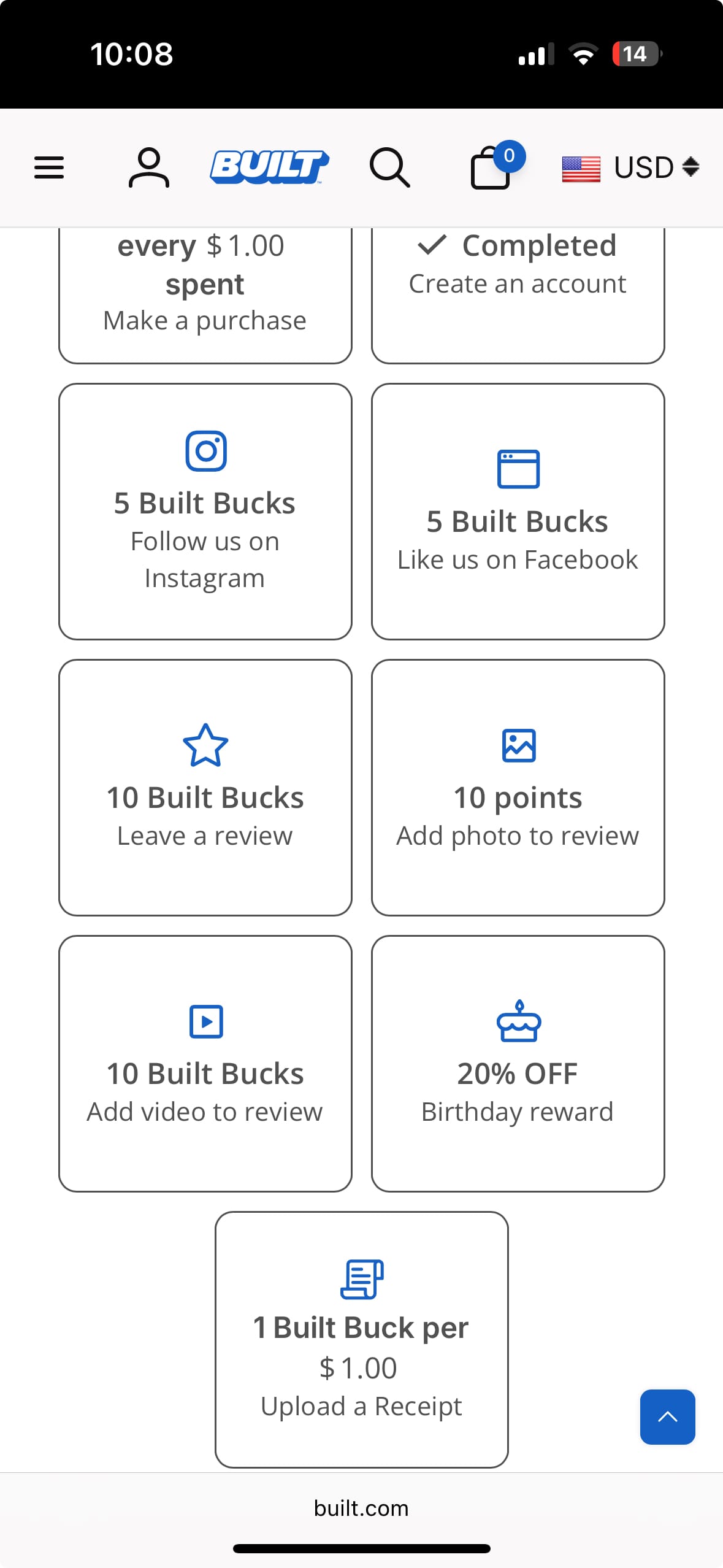Tap the search magnifier icon
The image size is (723, 1568).
[x=389, y=167]
